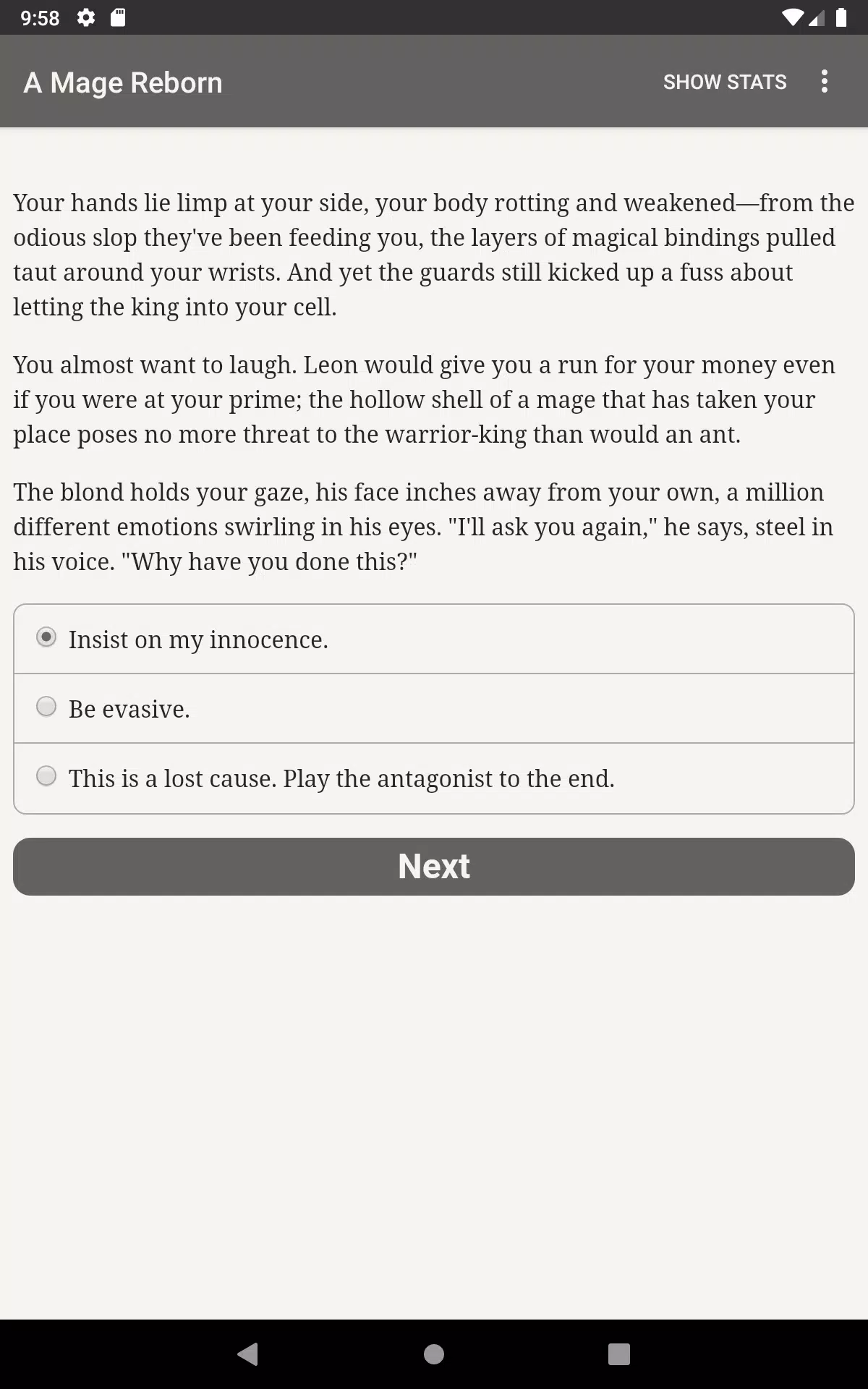Open the SHOW STATS screen

(725, 82)
